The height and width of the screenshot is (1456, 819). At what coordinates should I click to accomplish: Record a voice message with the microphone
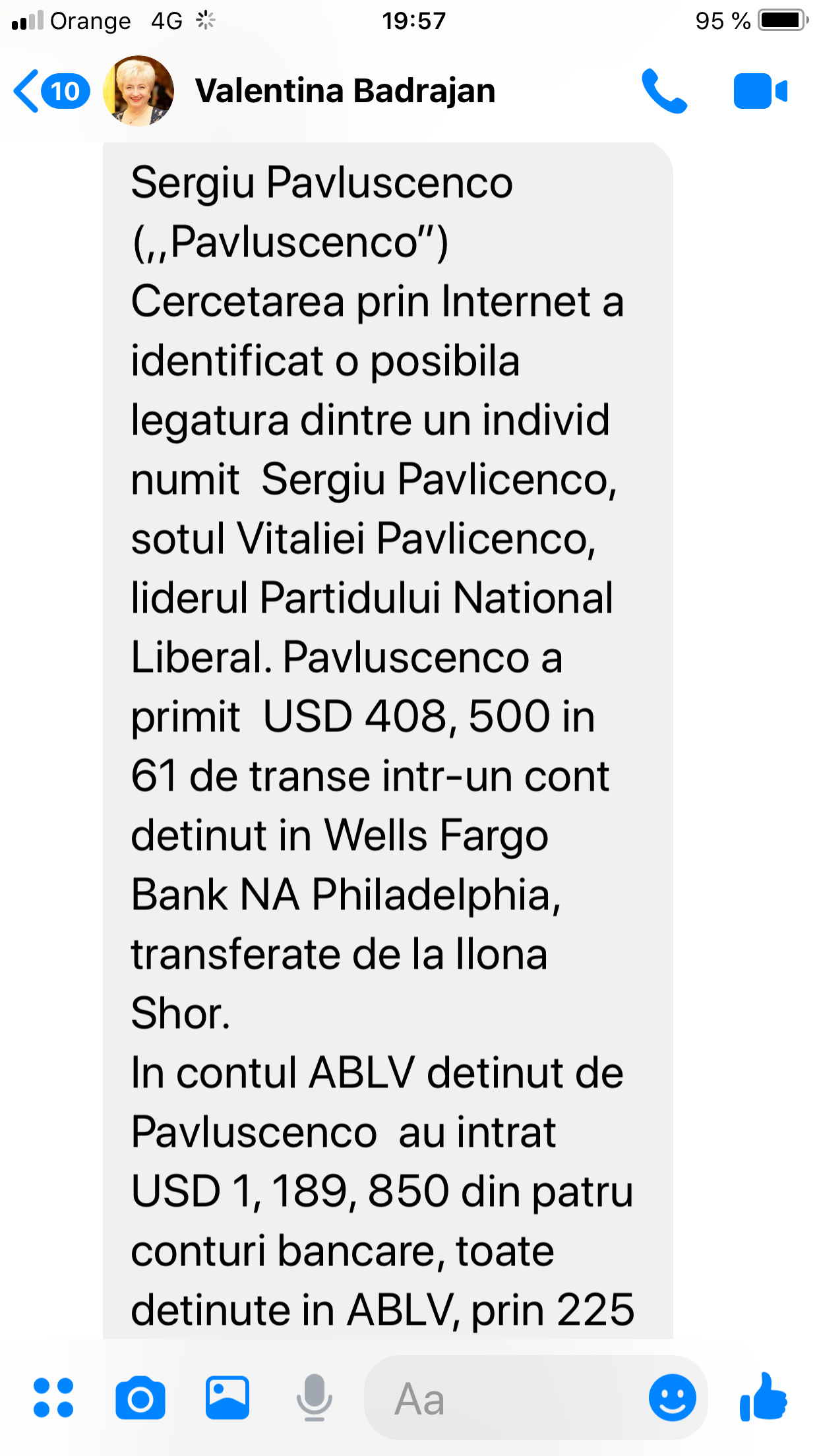pyautogui.click(x=315, y=1397)
